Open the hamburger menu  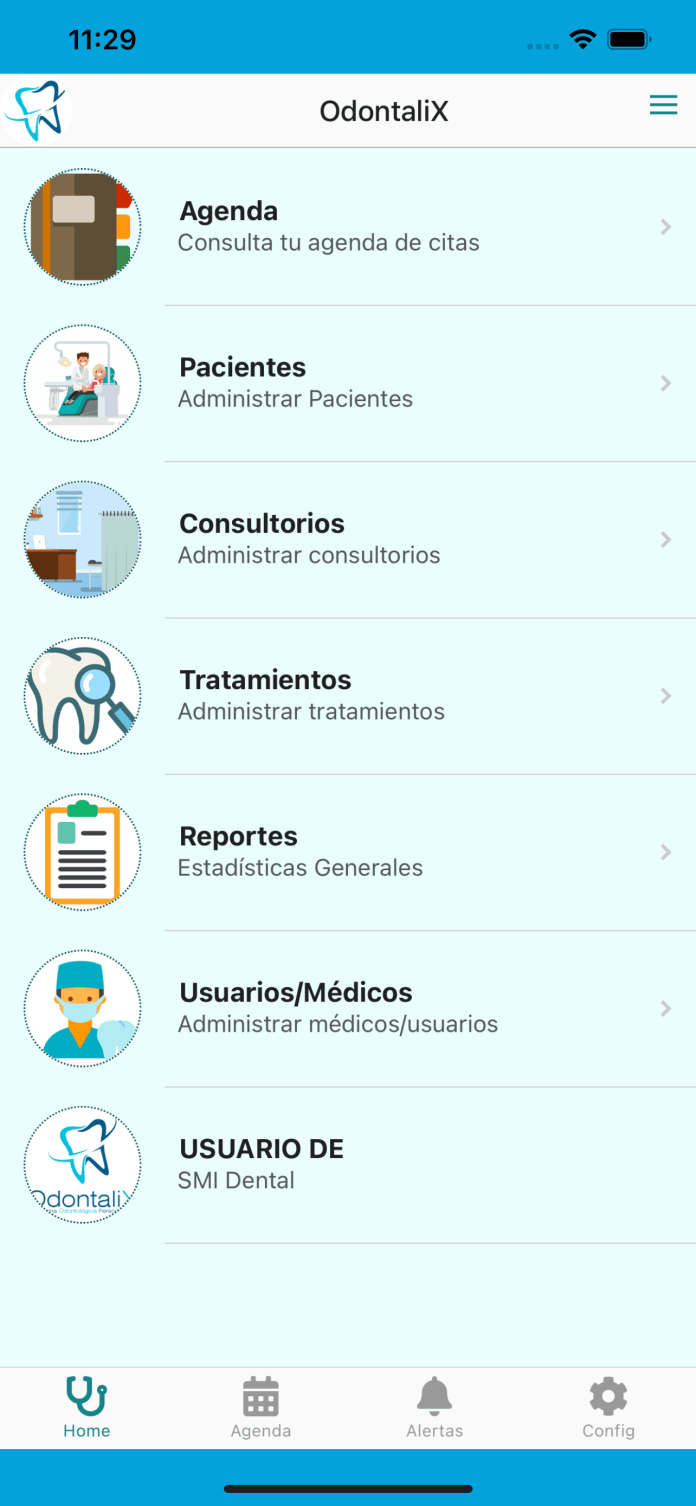point(663,106)
